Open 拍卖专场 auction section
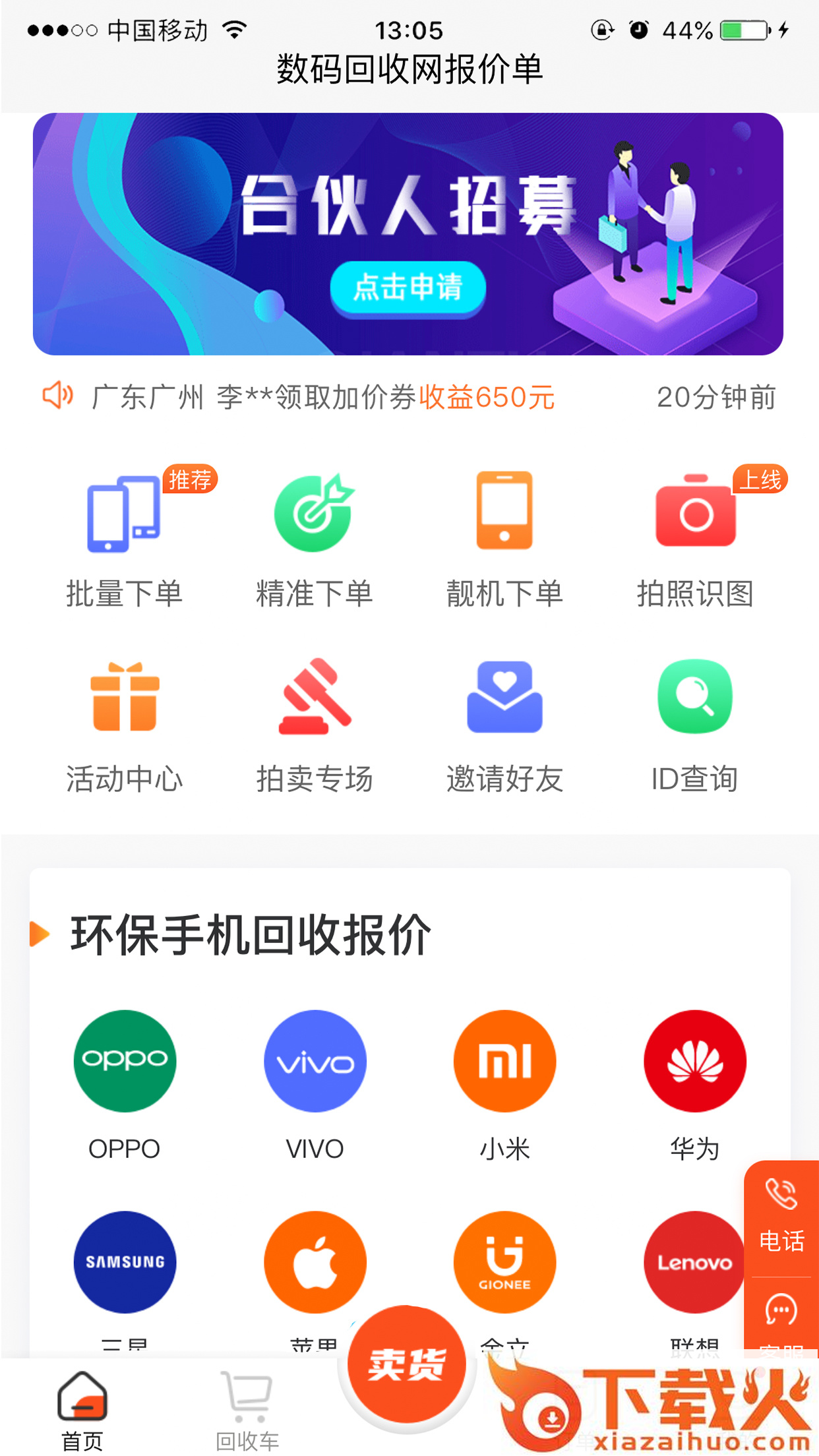819x1456 pixels. click(x=314, y=725)
